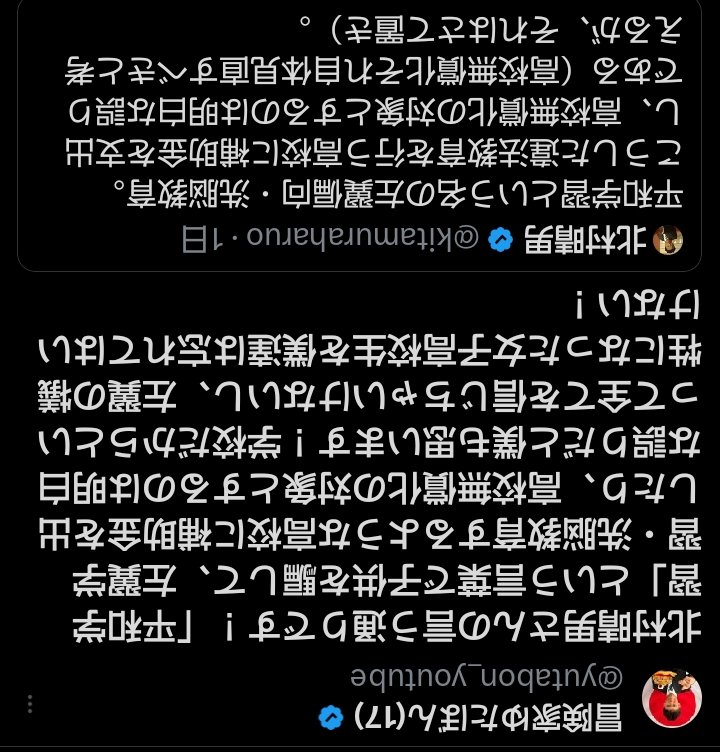Open 冒険家ゆたぼん's profile avatar
The height and width of the screenshot is (752, 720).
point(671,699)
